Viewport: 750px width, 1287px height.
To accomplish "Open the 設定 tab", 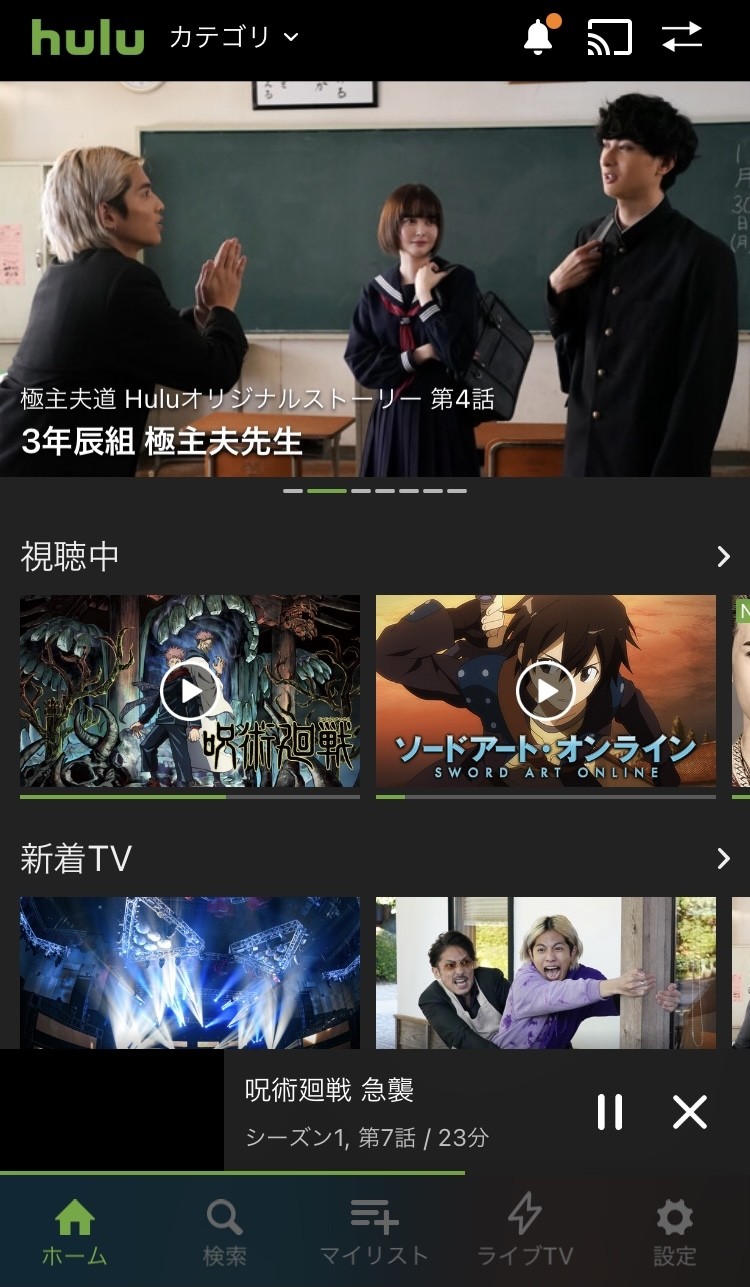I will [x=675, y=1232].
